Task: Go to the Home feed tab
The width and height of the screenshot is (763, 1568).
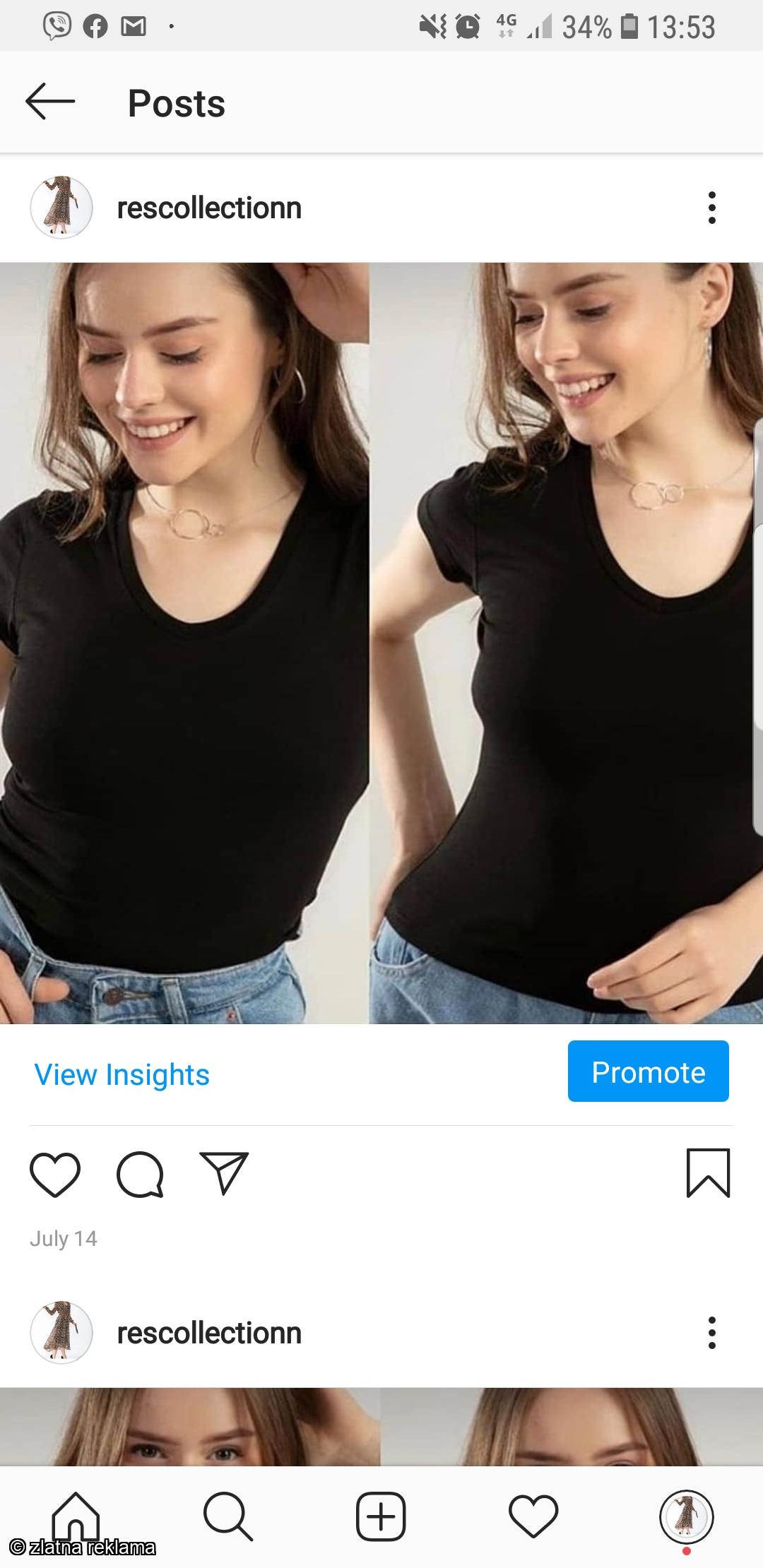Action: click(x=76, y=1516)
